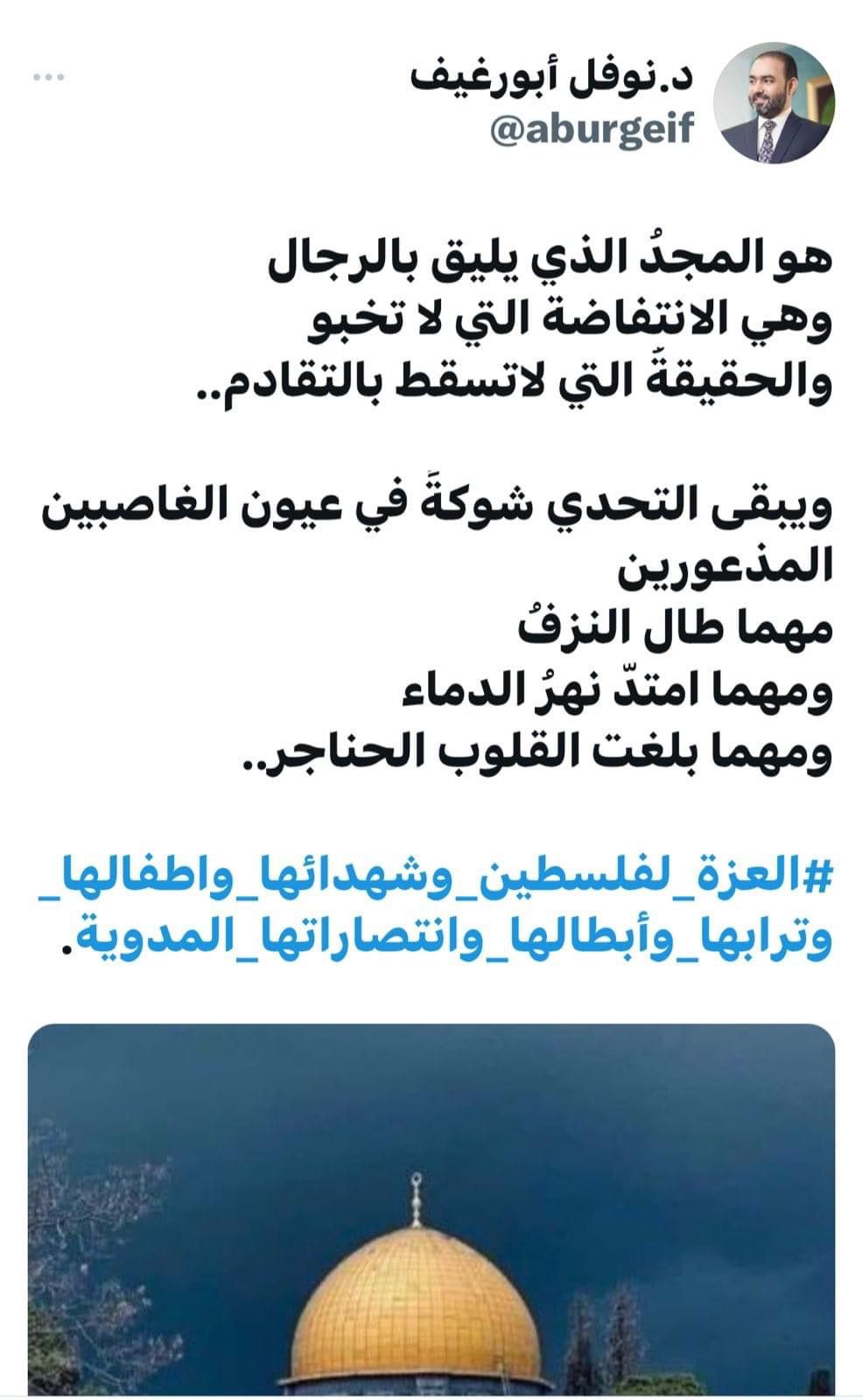Open the @aburgeif profile handle
863x1400 pixels.
pyautogui.click(x=593, y=130)
